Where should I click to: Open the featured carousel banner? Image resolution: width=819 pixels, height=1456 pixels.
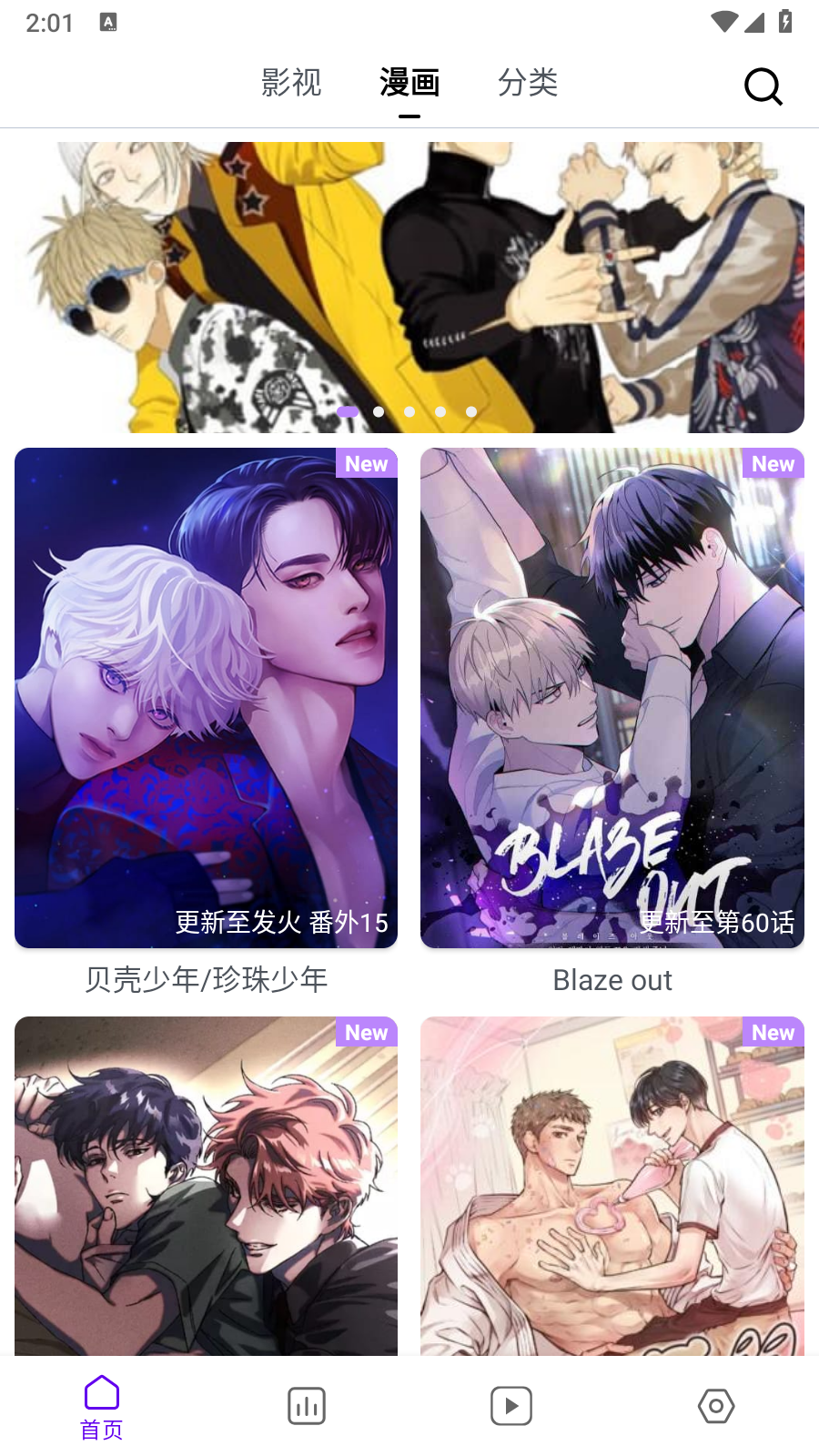[x=409, y=287]
